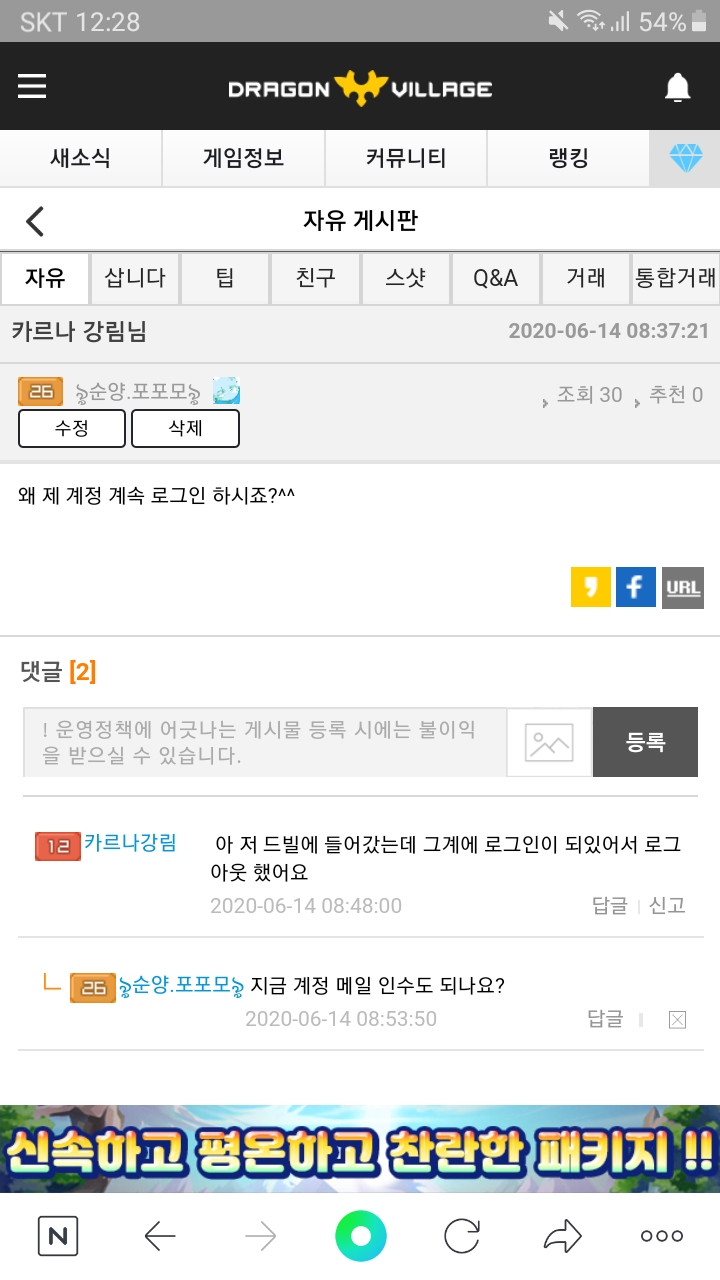Tap the comment input field

pos(265,742)
